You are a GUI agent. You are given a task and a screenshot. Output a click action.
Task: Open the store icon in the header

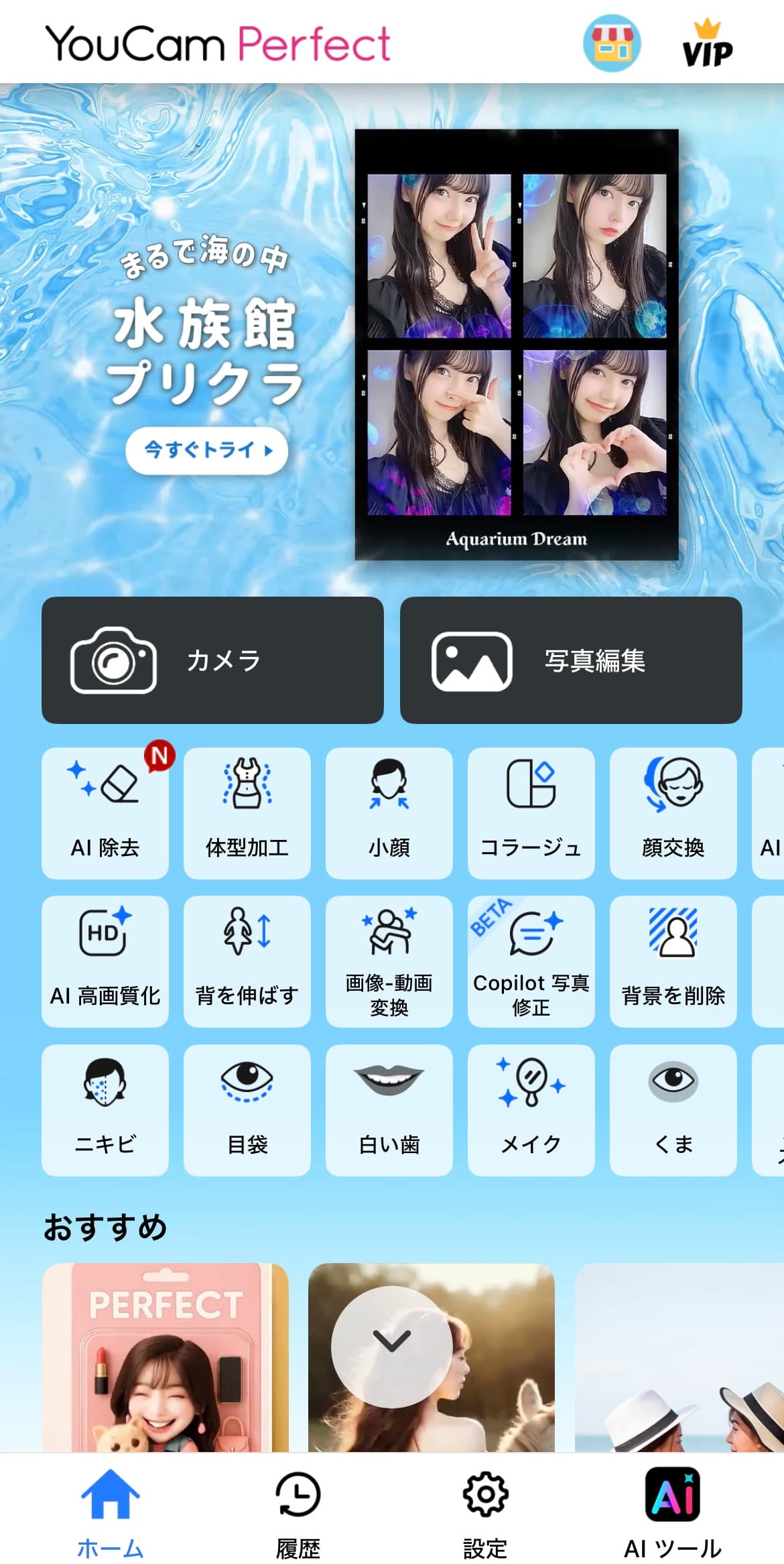coord(611,44)
